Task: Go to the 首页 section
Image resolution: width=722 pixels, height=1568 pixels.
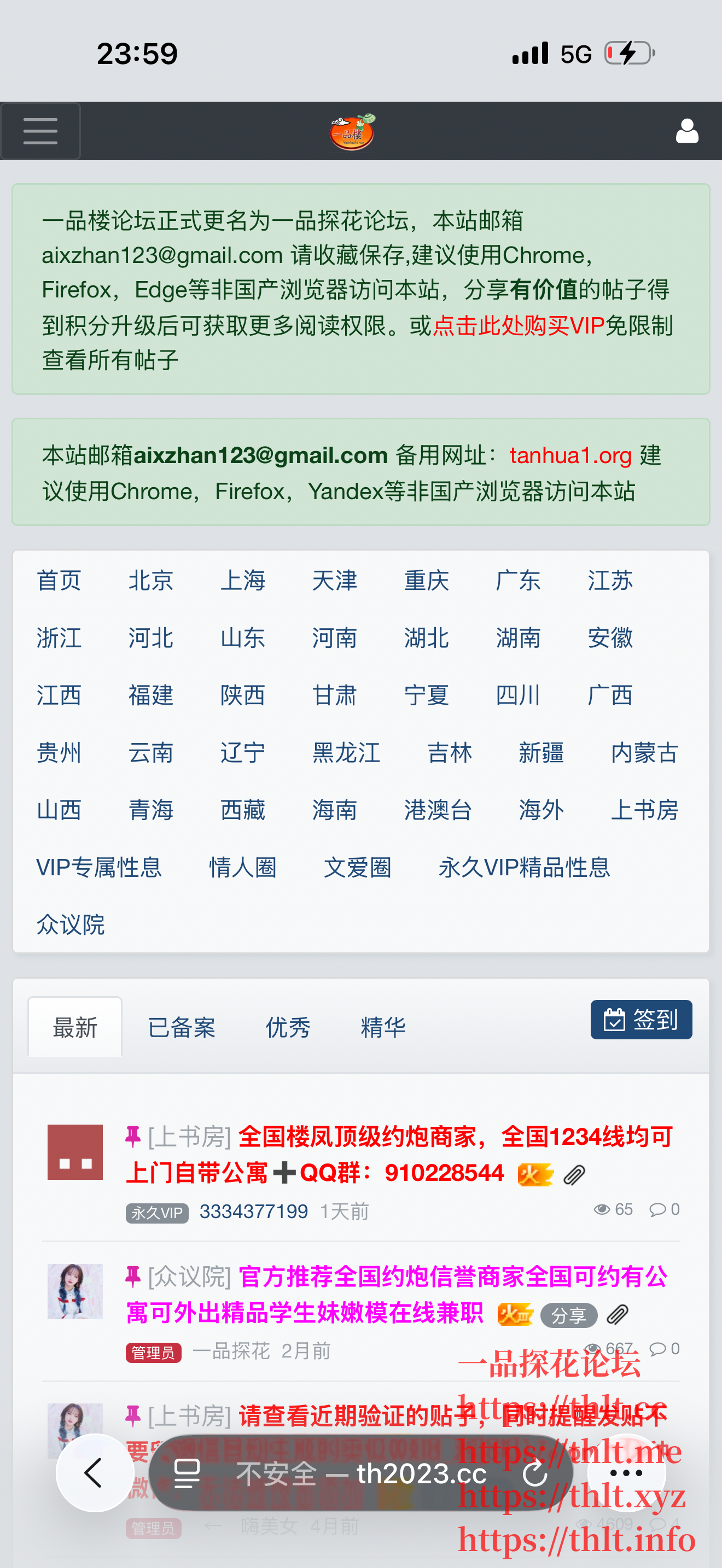Action: coord(59,581)
